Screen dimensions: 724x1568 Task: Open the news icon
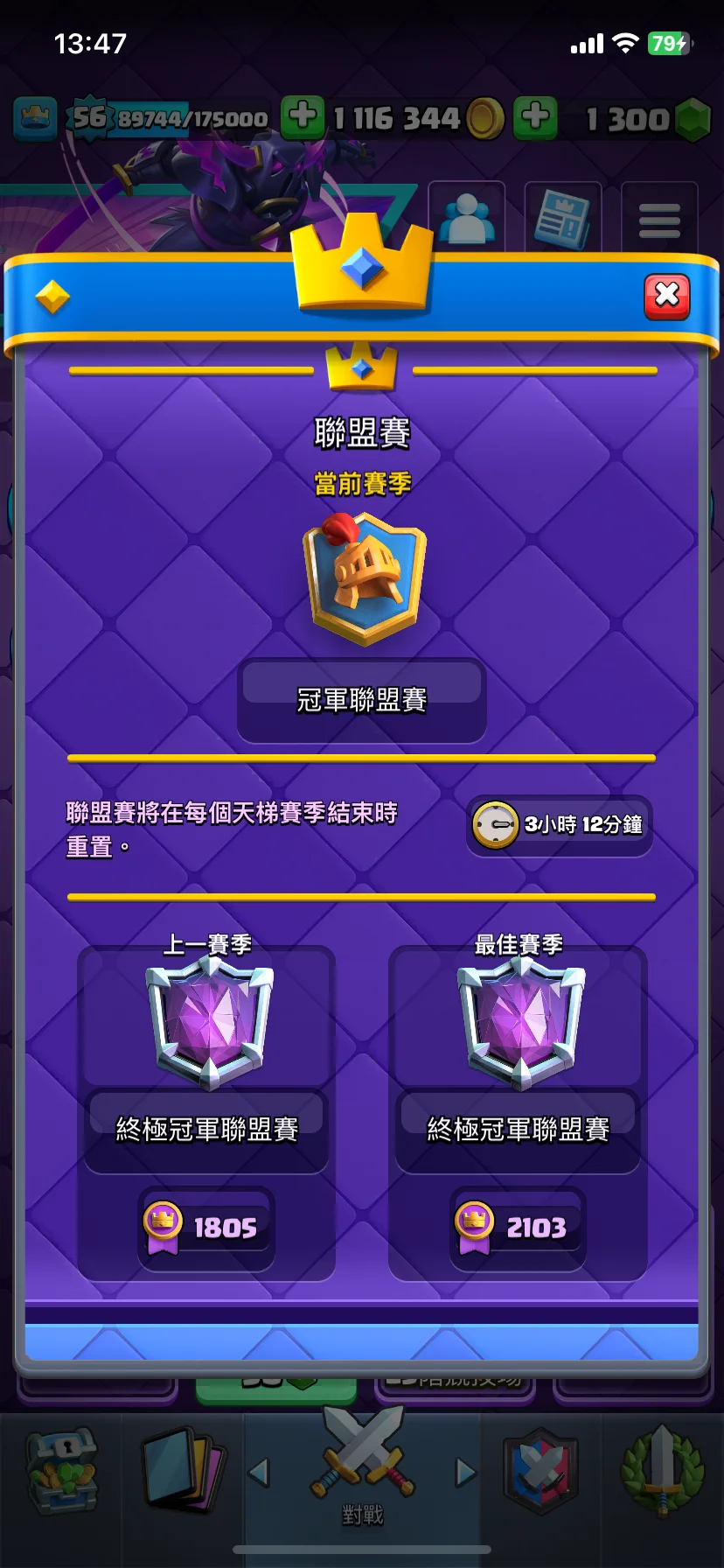562,219
